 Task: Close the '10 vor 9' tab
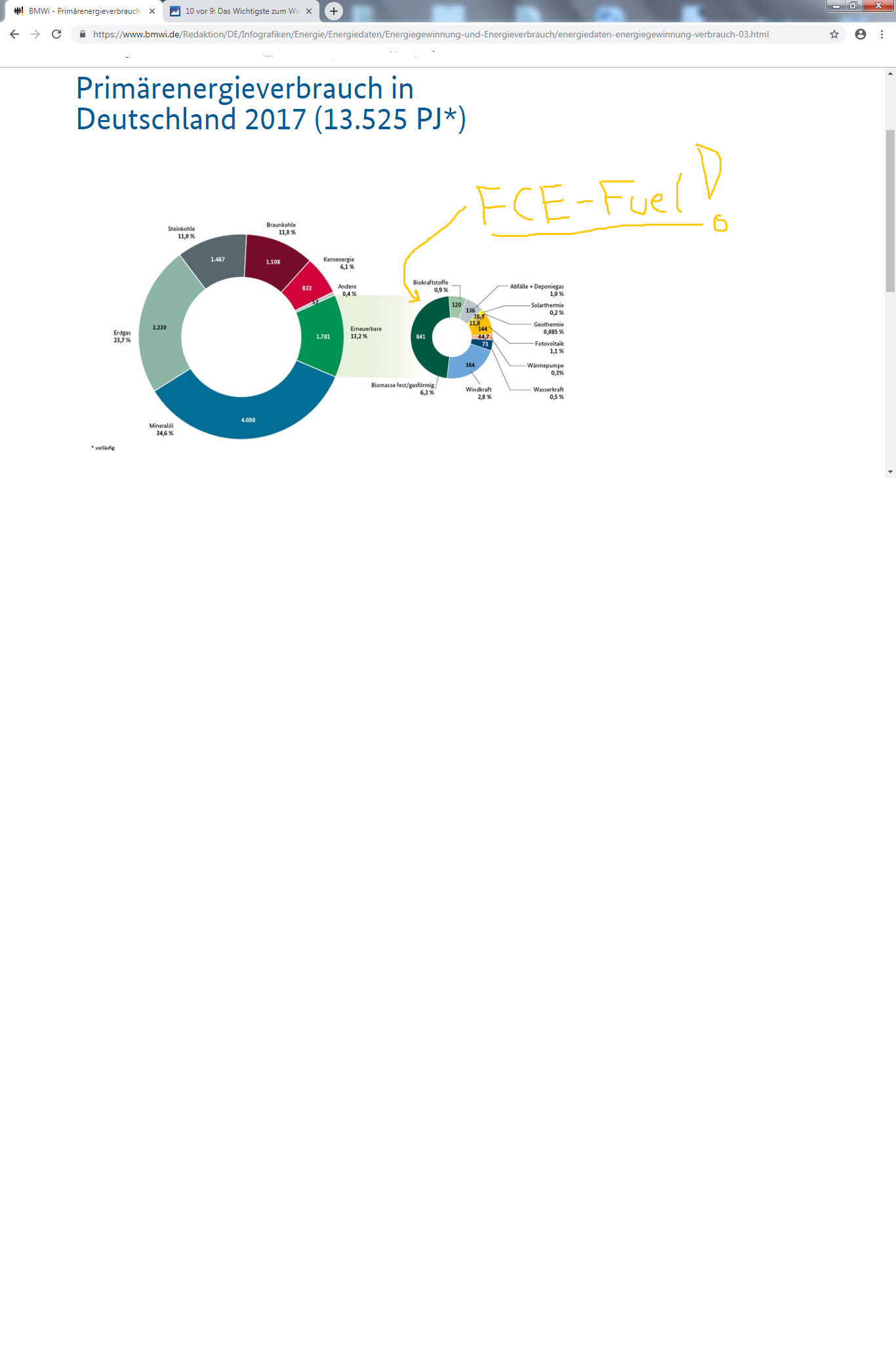point(309,11)
